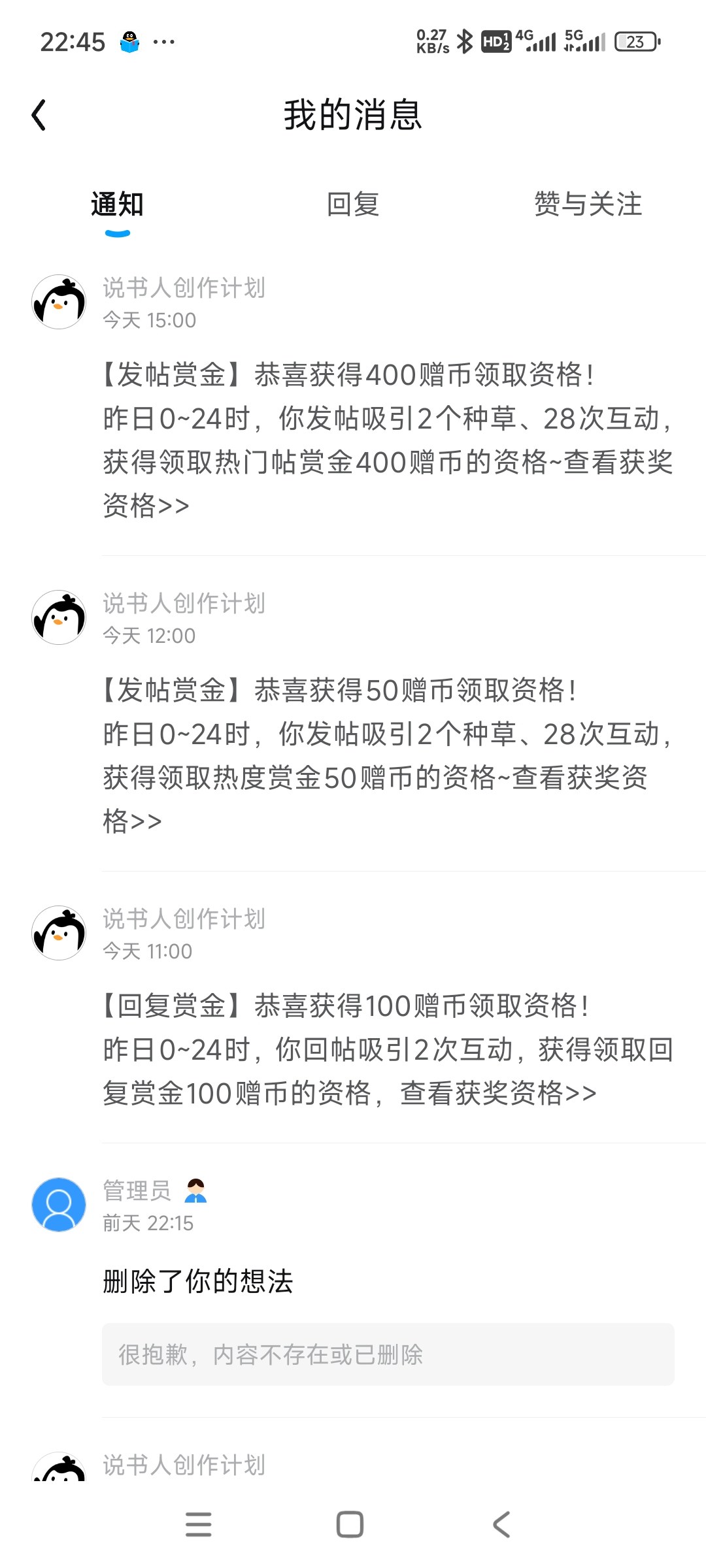Select the 通知 tab

pyautogui.click(x=118, y=204)
